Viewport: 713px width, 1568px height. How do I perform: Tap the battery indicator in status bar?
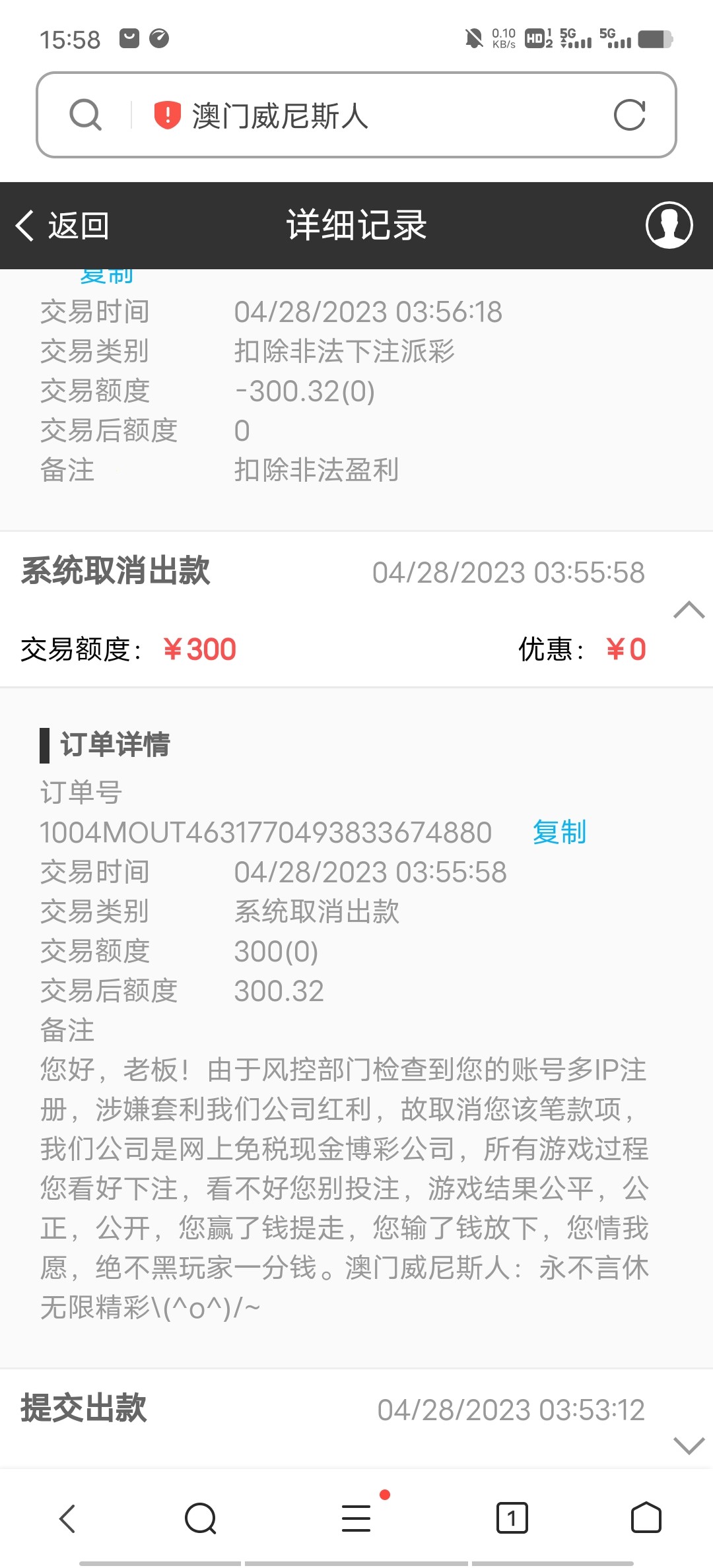[x=654, y=40]
